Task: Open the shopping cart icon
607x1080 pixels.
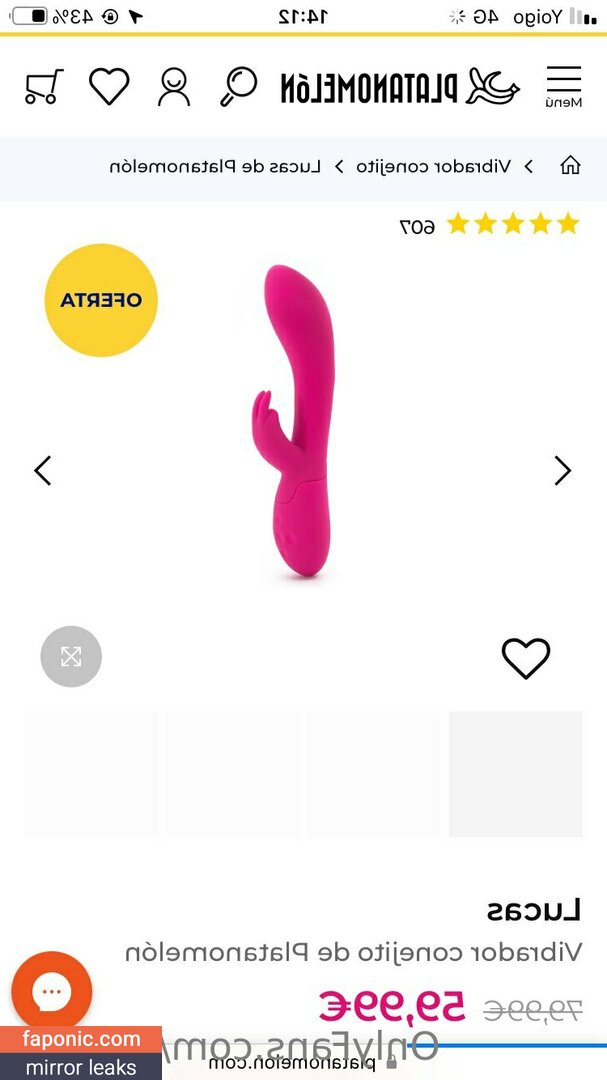Action: [x=44, y=86]
